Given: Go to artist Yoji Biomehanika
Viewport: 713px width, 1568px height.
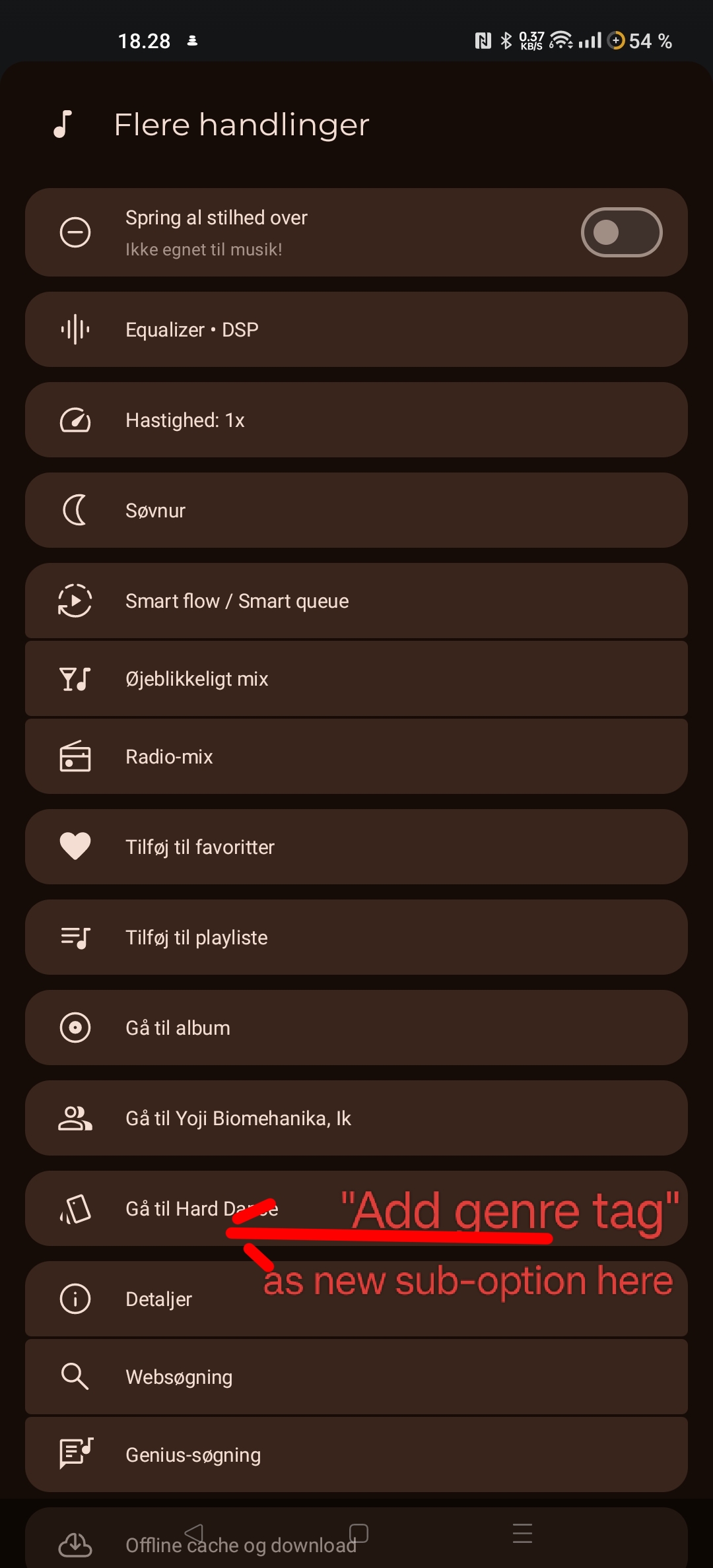Looking at the screenshot, I should 356,1118.
